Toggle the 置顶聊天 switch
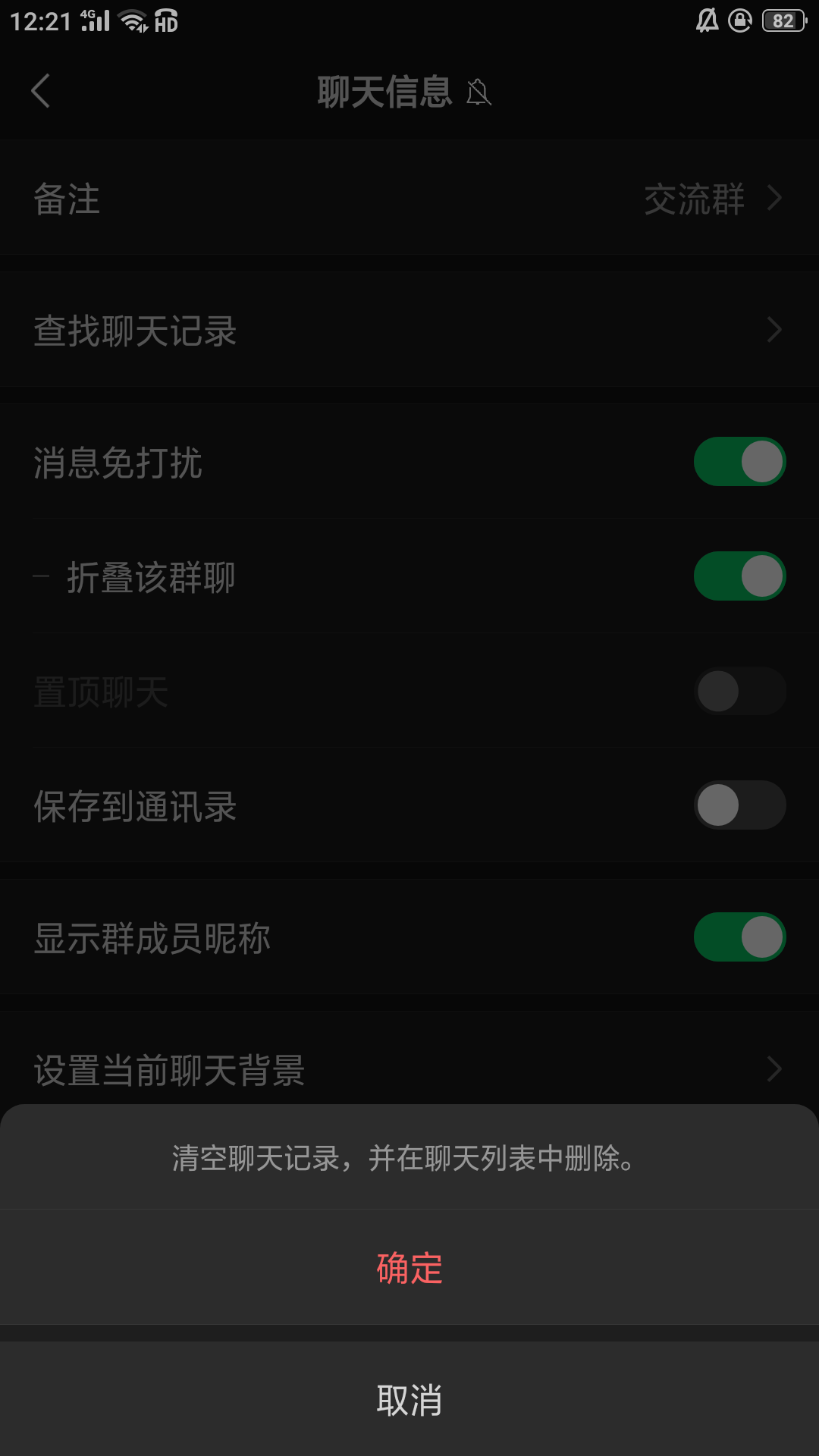The height and width of the screenshot is (1456, 819). 739,691
